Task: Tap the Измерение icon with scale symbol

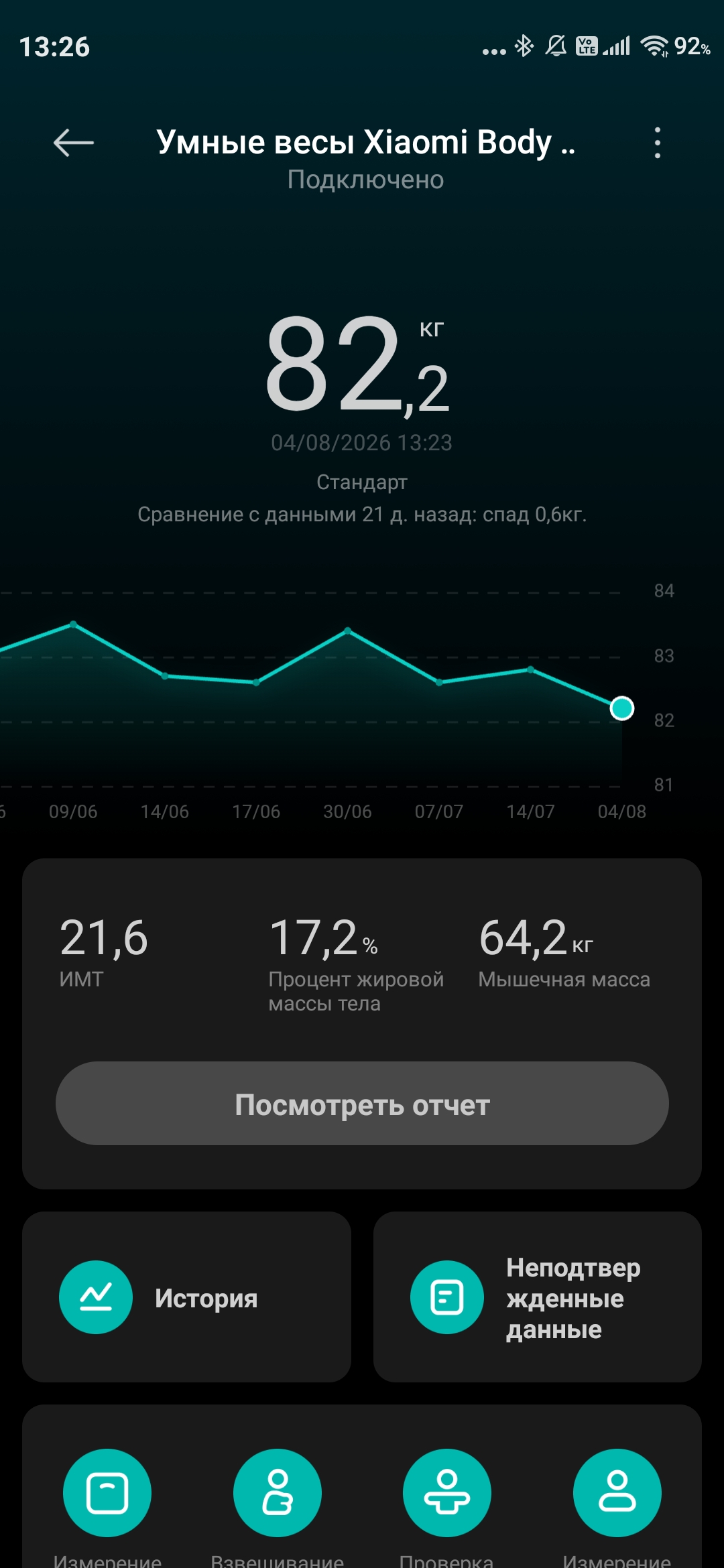Action: (x=107, y=1492)
